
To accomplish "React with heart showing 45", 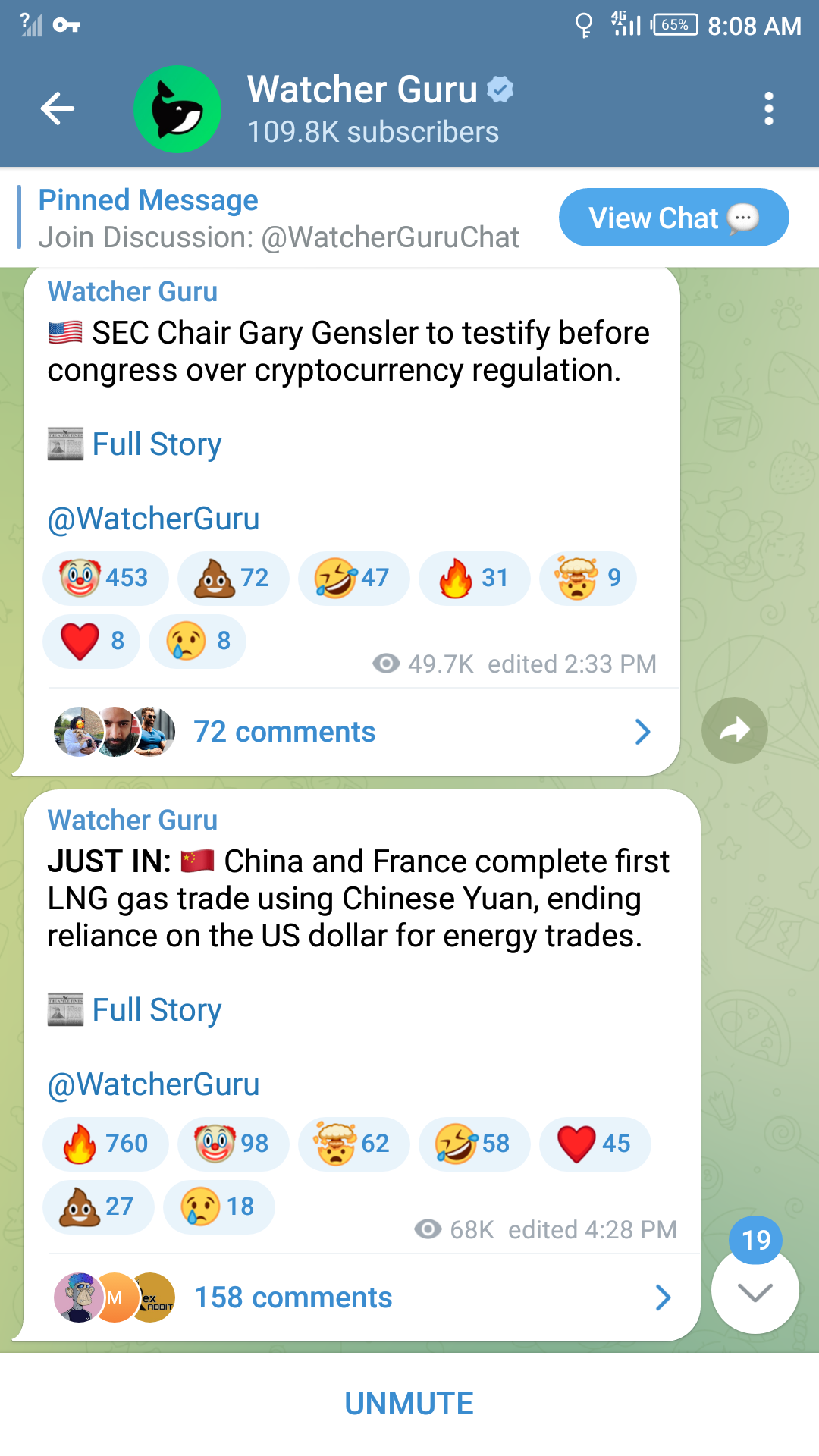I will click(595, 1144).
